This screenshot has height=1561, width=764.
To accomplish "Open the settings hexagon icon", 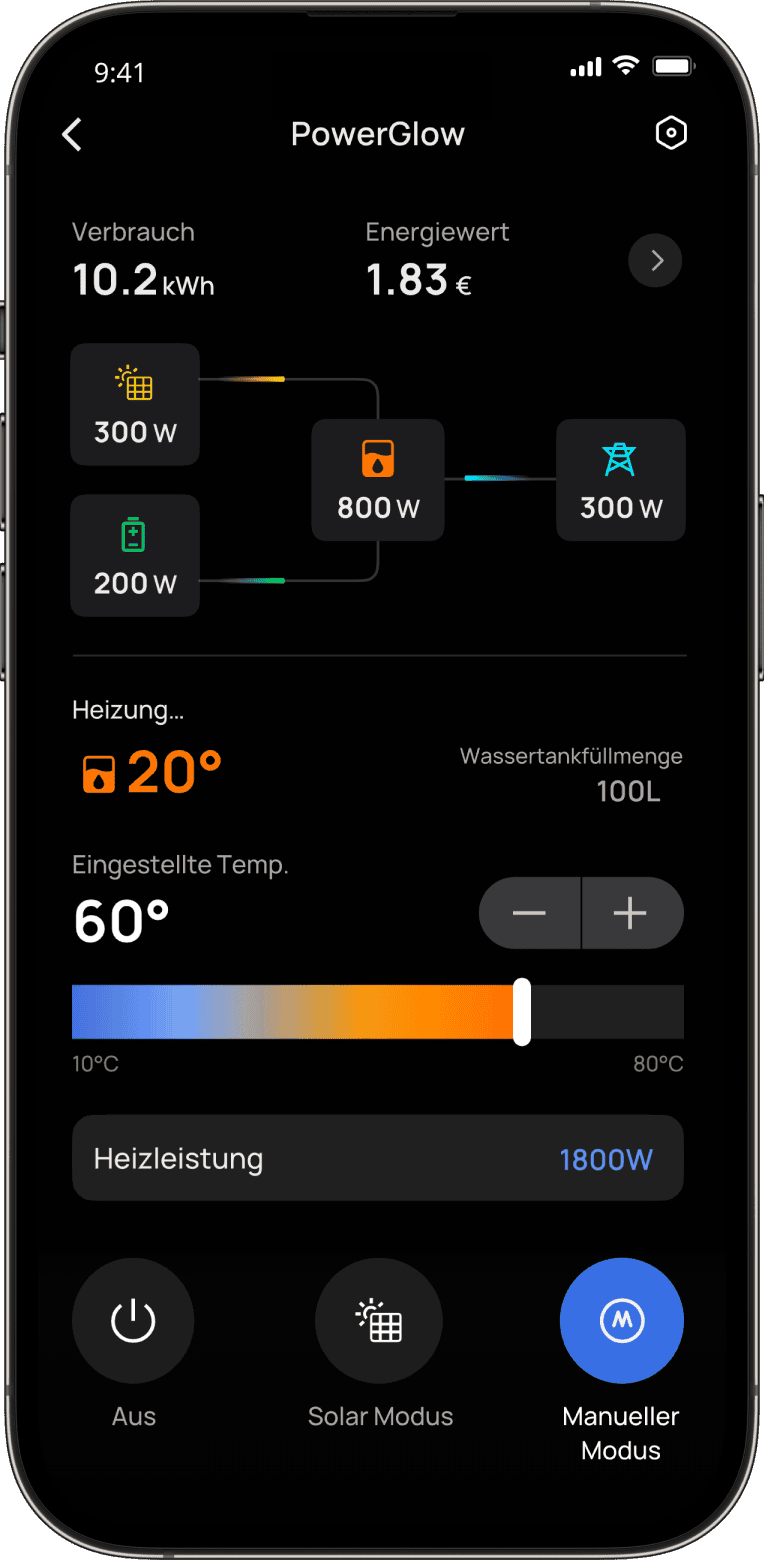I will click(671, 133).
